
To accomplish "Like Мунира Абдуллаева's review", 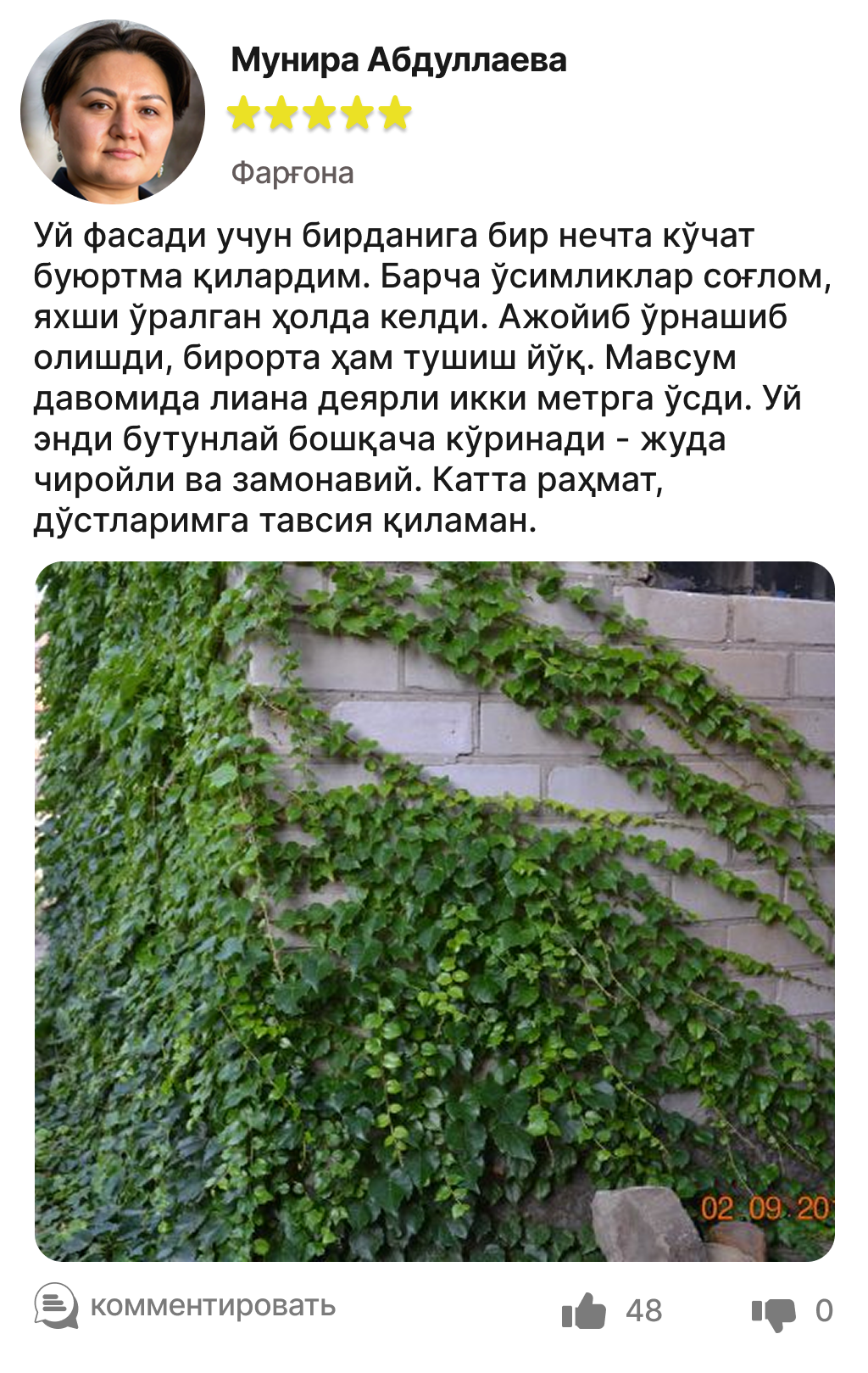I will pos(584,1310).
